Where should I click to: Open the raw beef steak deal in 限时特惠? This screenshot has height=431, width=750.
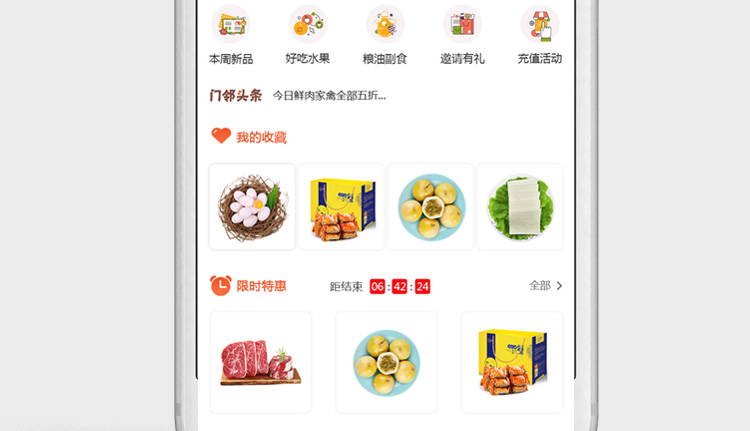260,362
